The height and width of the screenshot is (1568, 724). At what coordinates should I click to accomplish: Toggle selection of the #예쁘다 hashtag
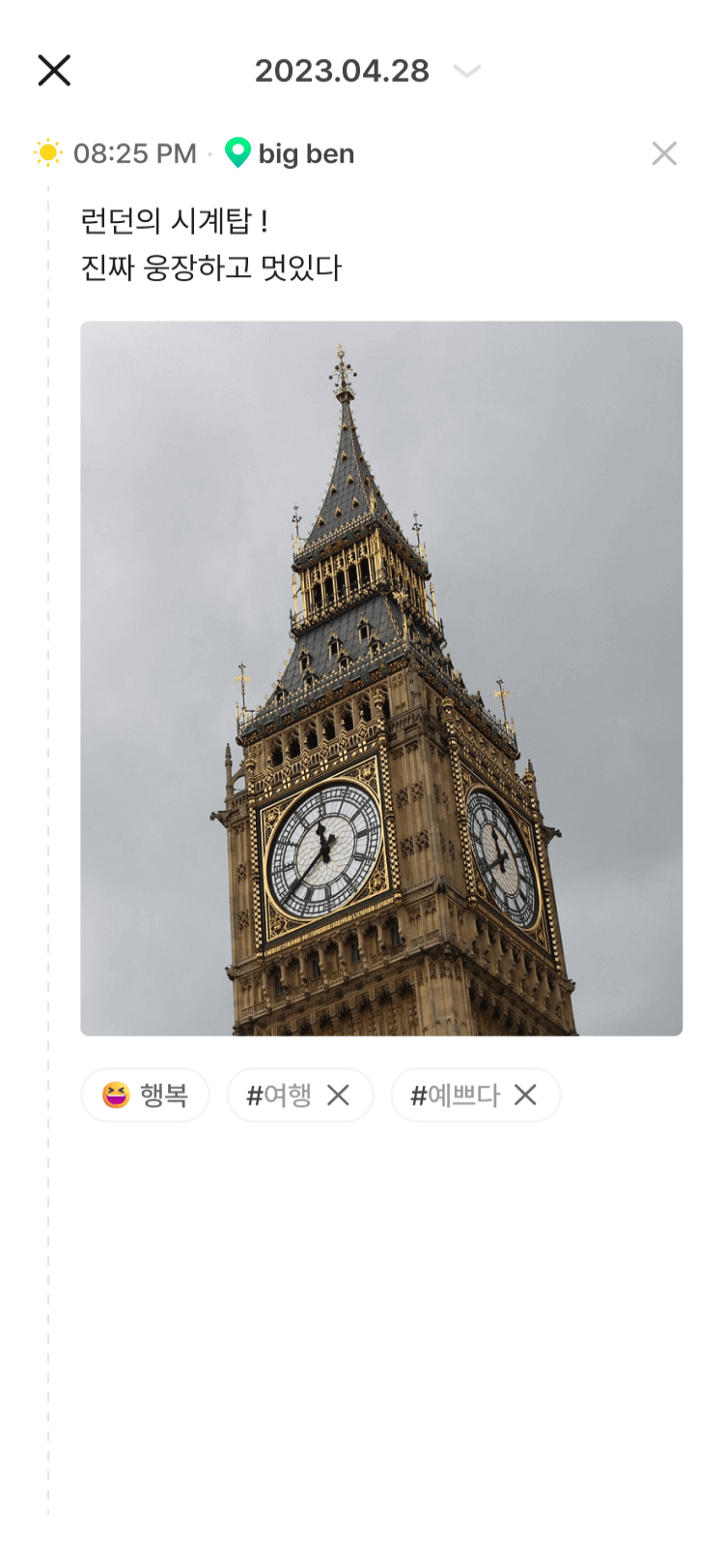(x=475, y=1094)
